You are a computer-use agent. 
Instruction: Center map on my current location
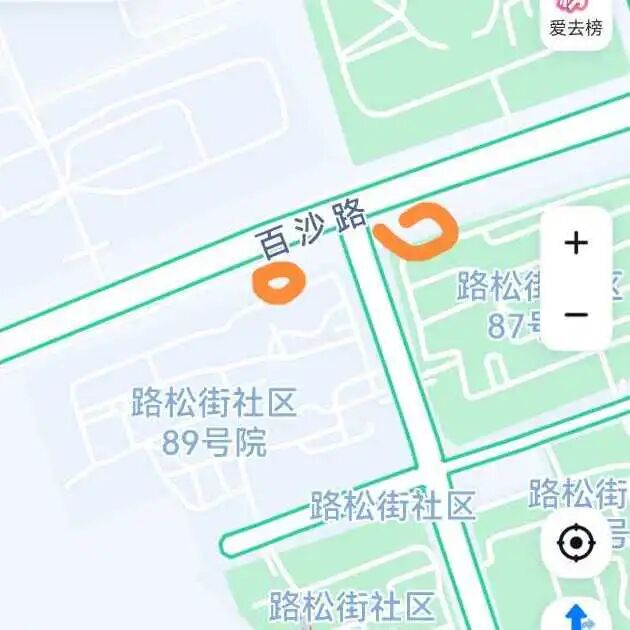click(576, 543)
